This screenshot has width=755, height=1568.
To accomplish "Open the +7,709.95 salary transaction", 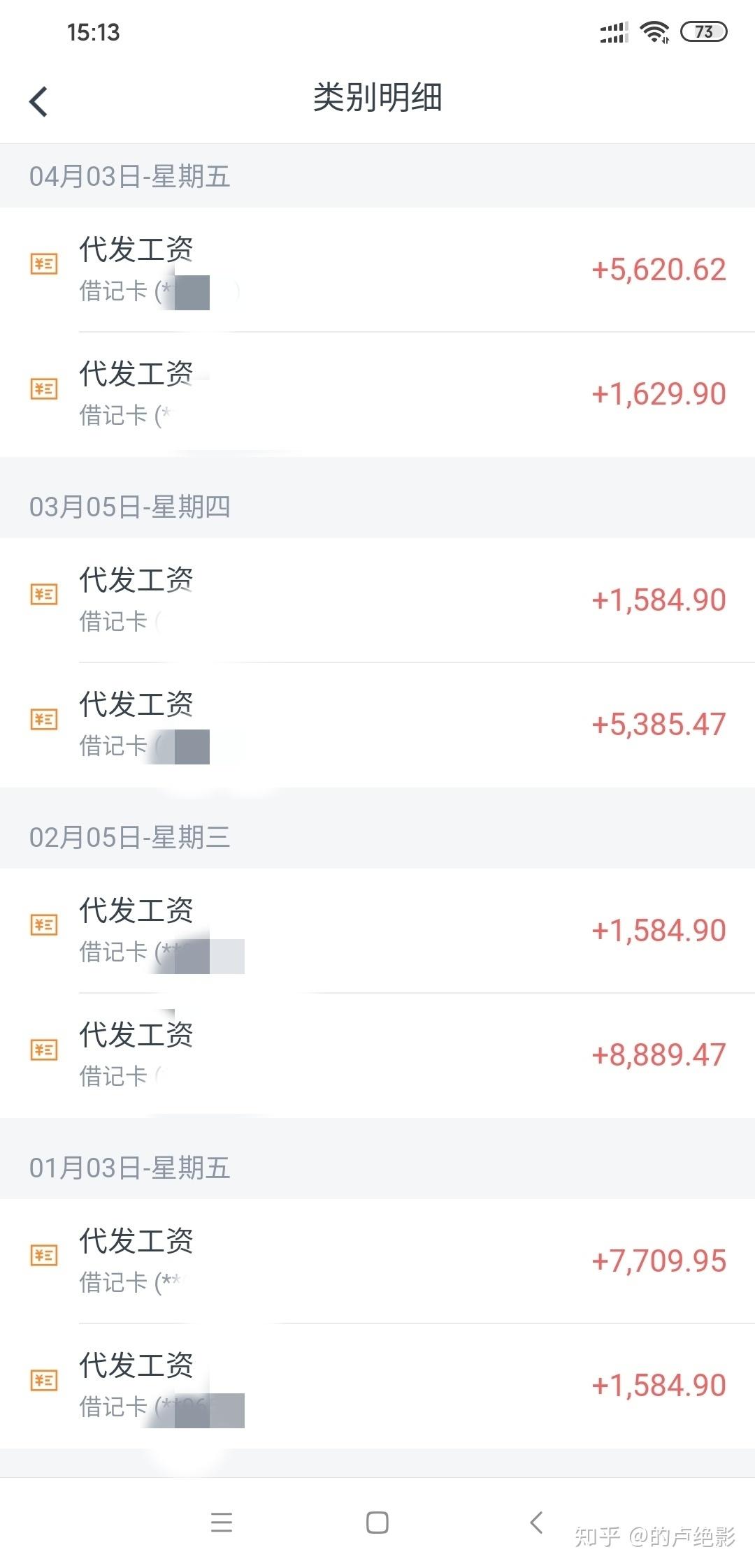I will click(x=377, y=1261).
